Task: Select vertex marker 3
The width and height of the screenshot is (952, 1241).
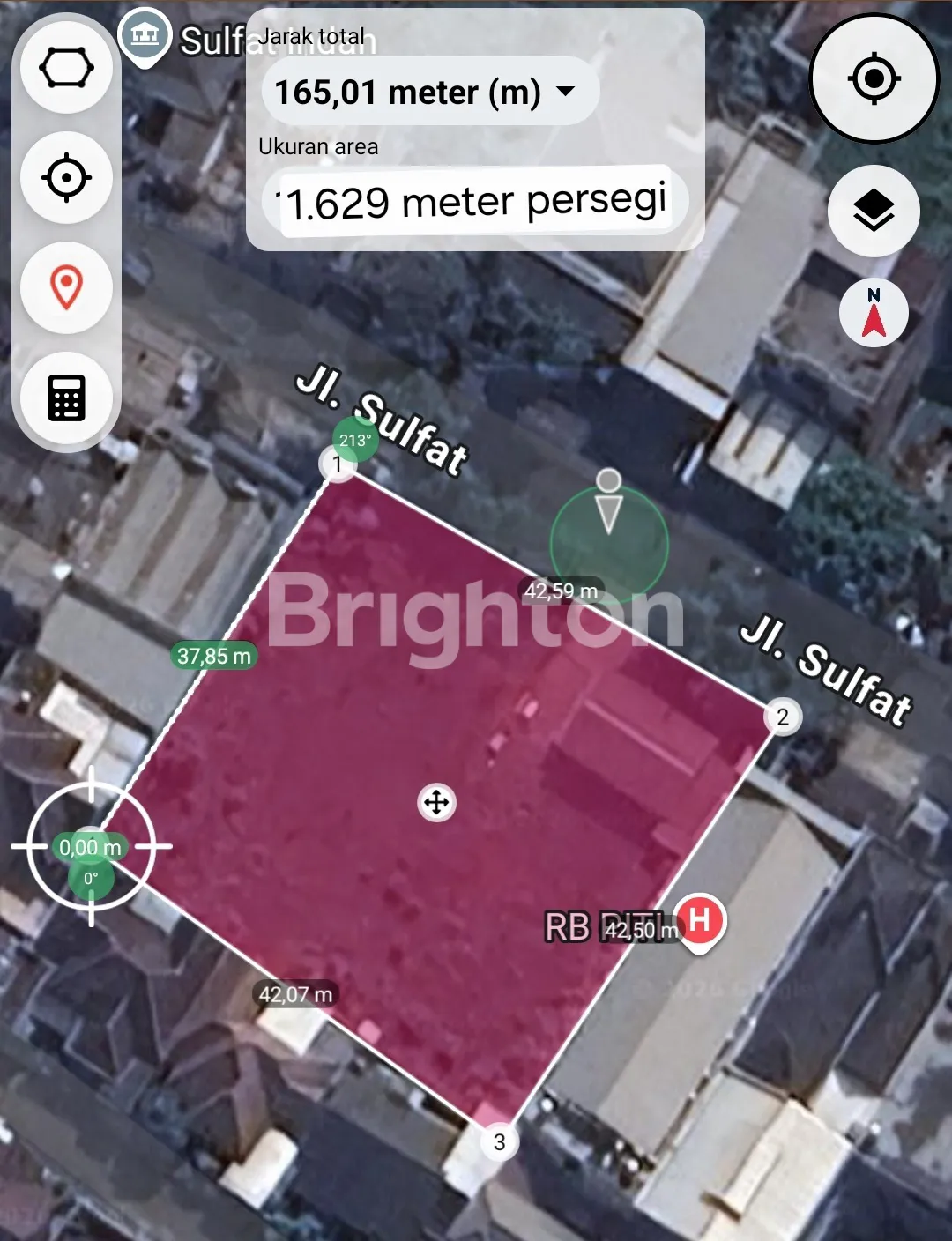Action: pos(499,1142)
